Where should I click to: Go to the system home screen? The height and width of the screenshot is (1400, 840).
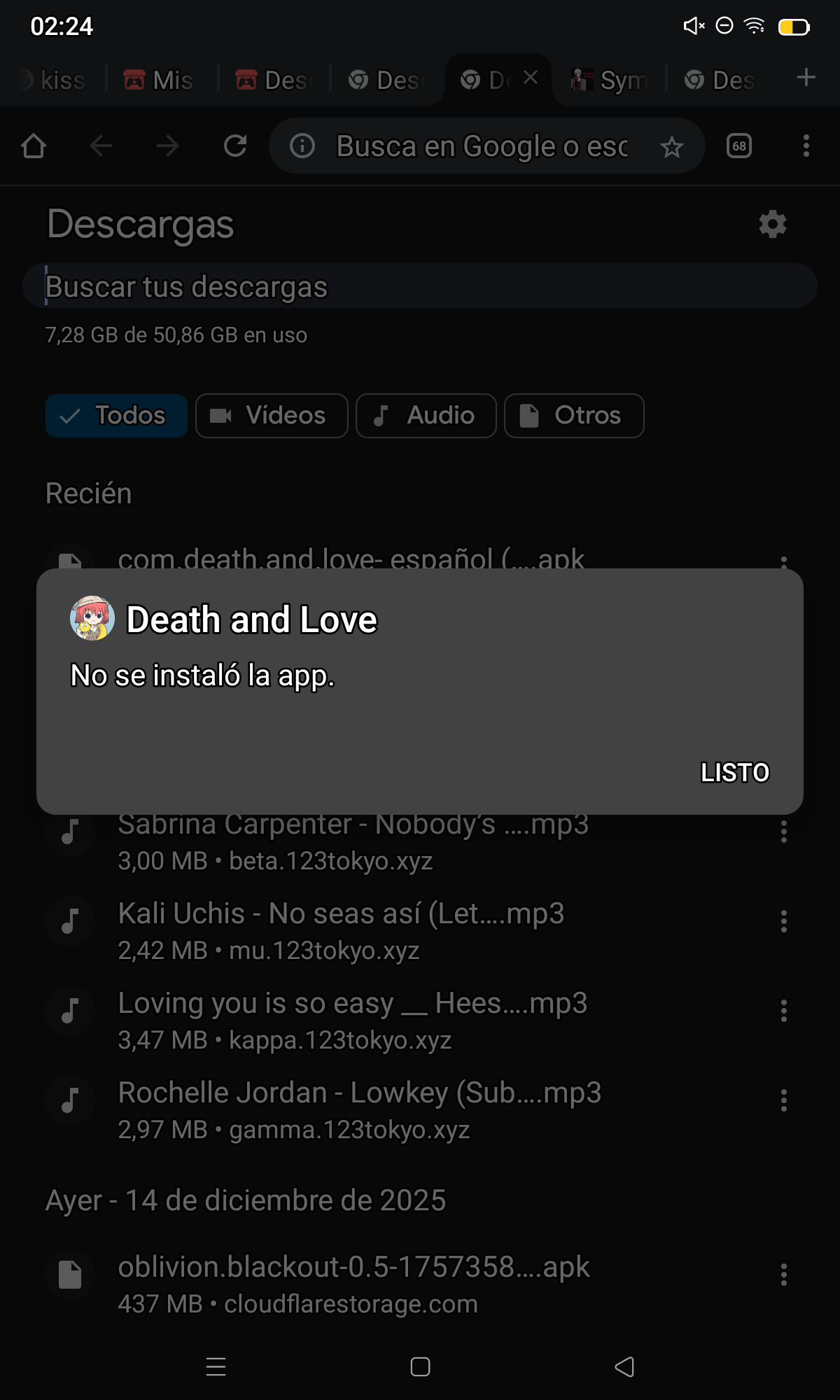click(x=420, y=1366)
